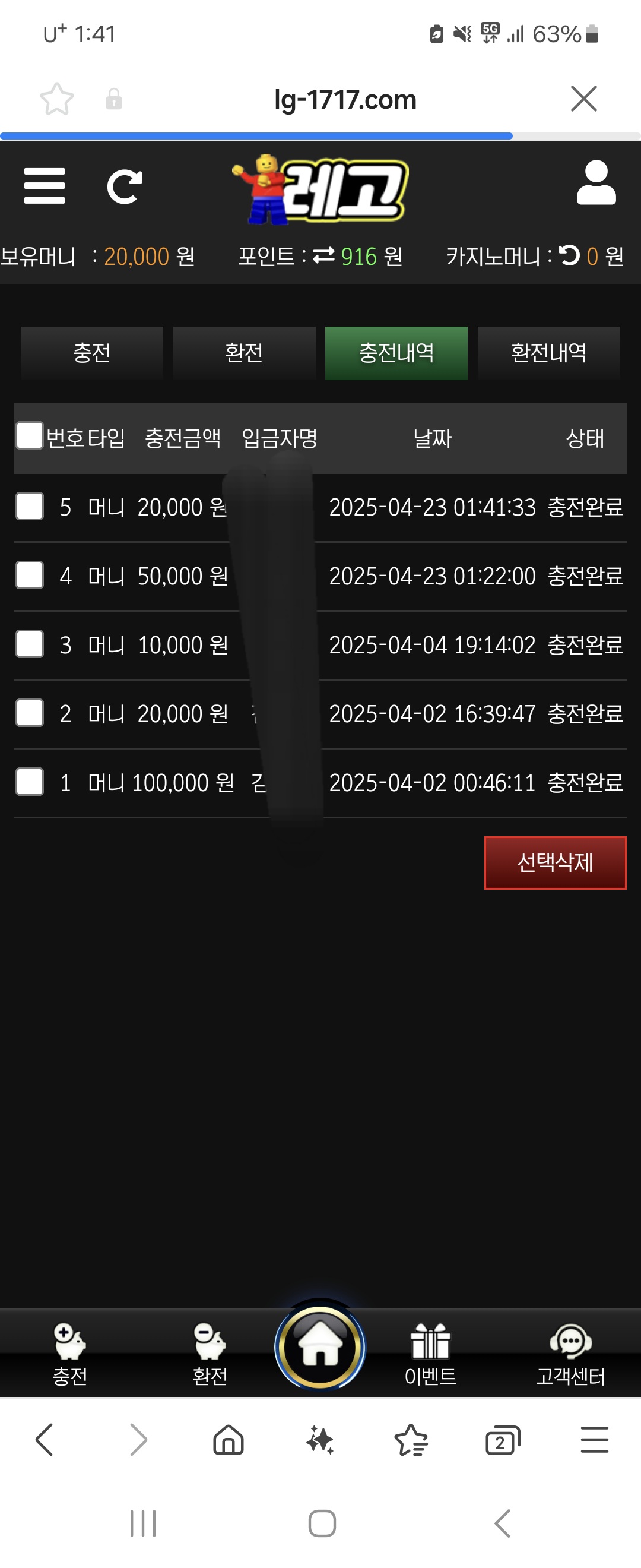Tick the checkbox for row number 2

pos(29,713)
